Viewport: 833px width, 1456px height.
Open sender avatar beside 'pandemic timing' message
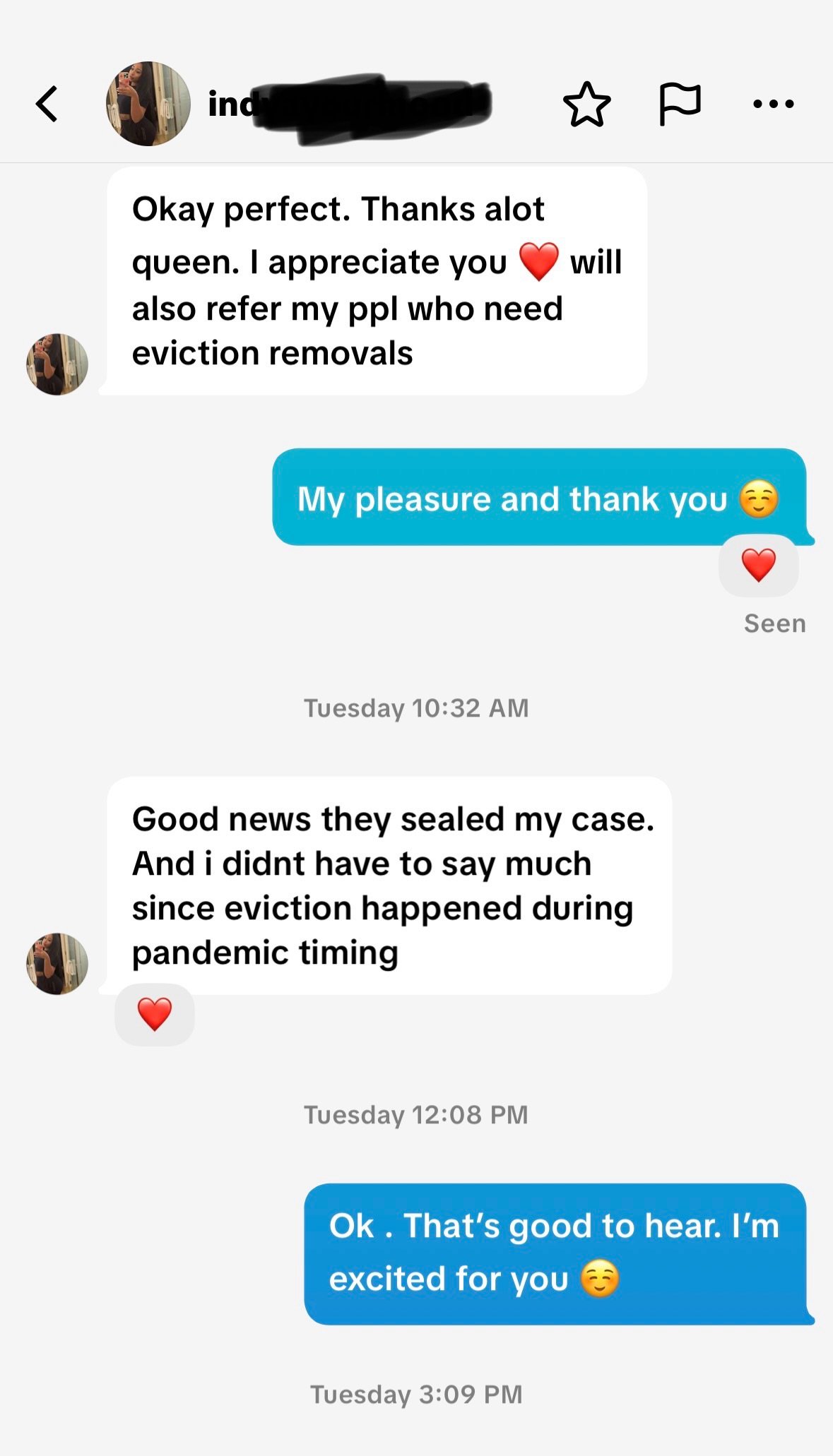click(x=57, y=964)
